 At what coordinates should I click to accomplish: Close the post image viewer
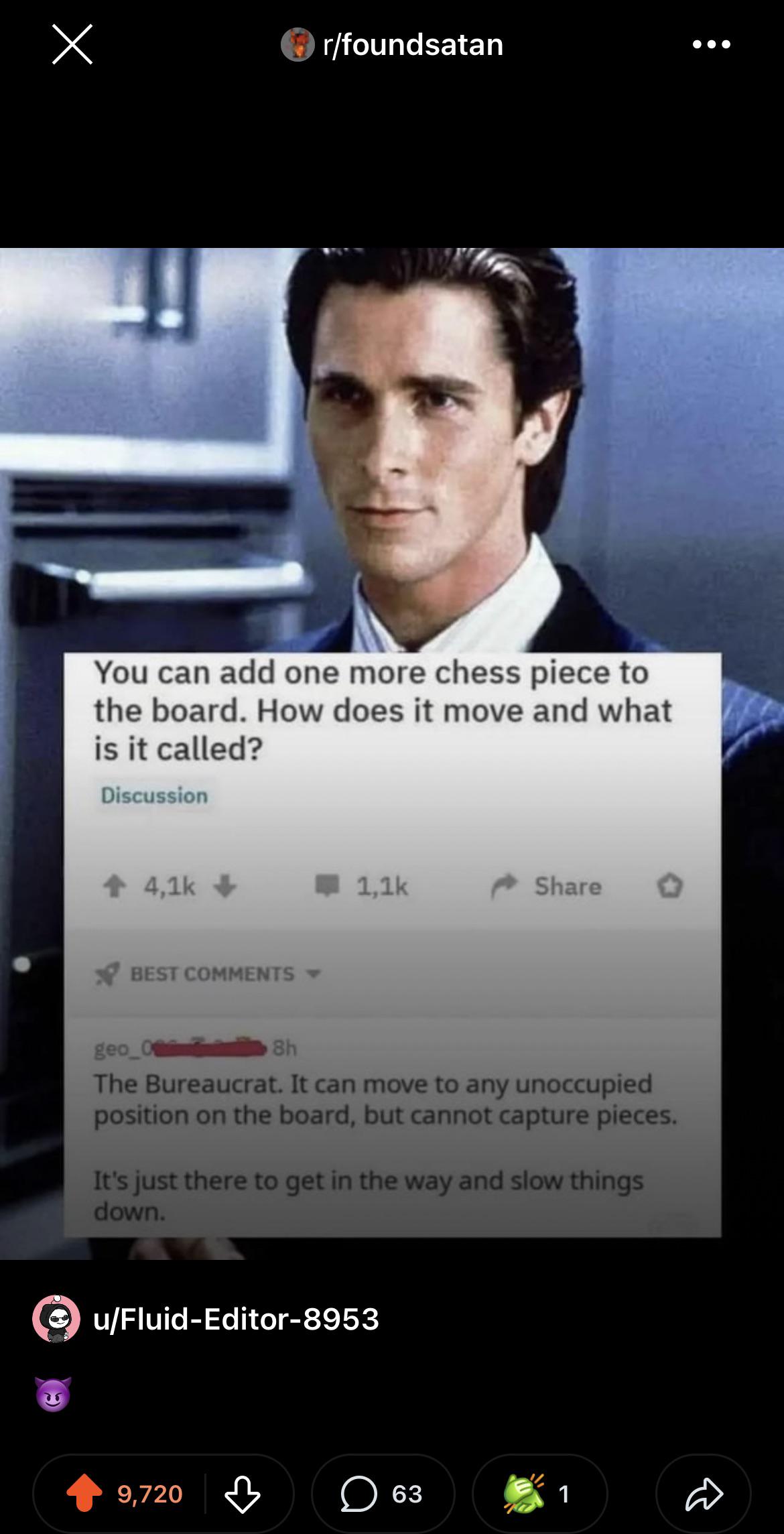72,45
